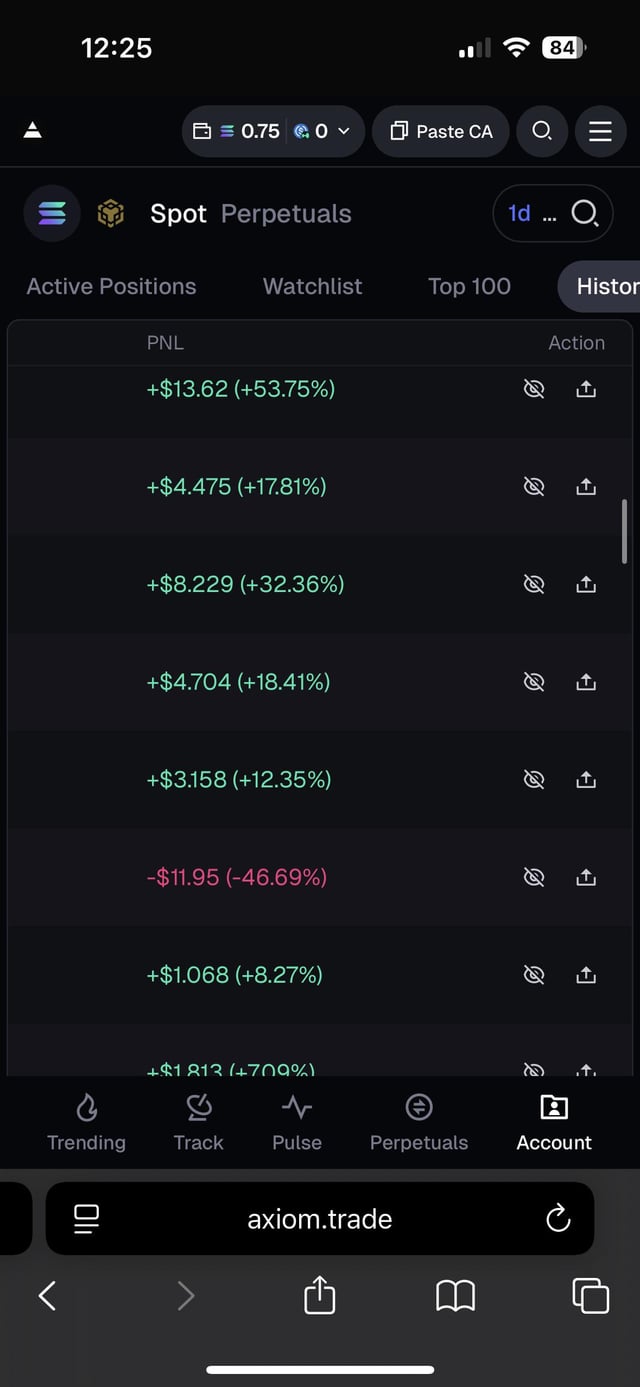Viewport: 640px width, 1387px height.
Task: Open the 1d timeframe search pill
Action: (x=552, y=213)
